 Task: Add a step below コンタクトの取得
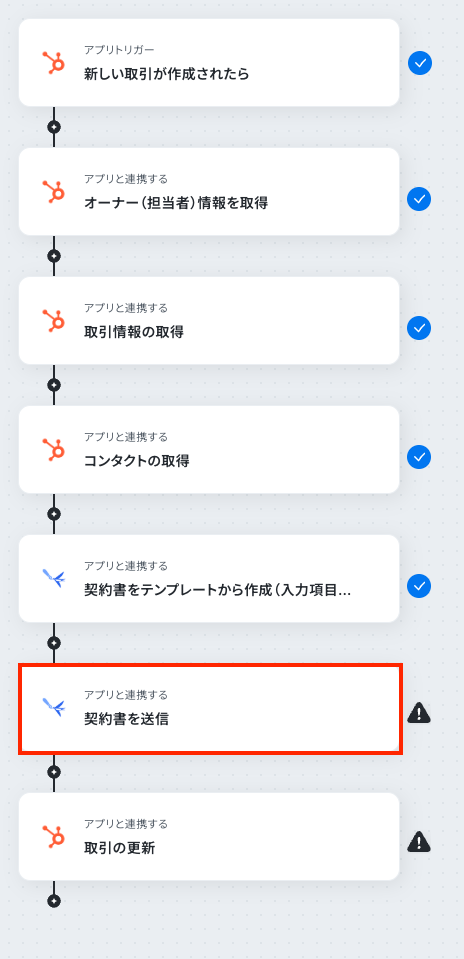coord(54,514)
